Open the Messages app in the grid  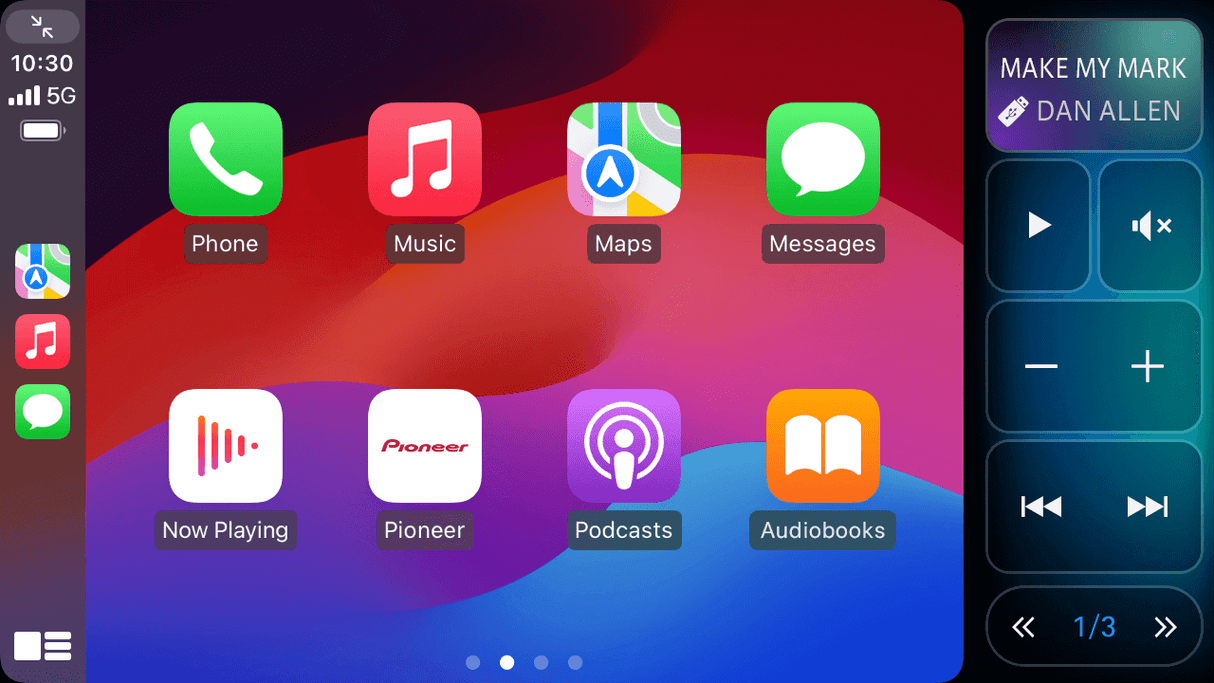pos(822,159)
